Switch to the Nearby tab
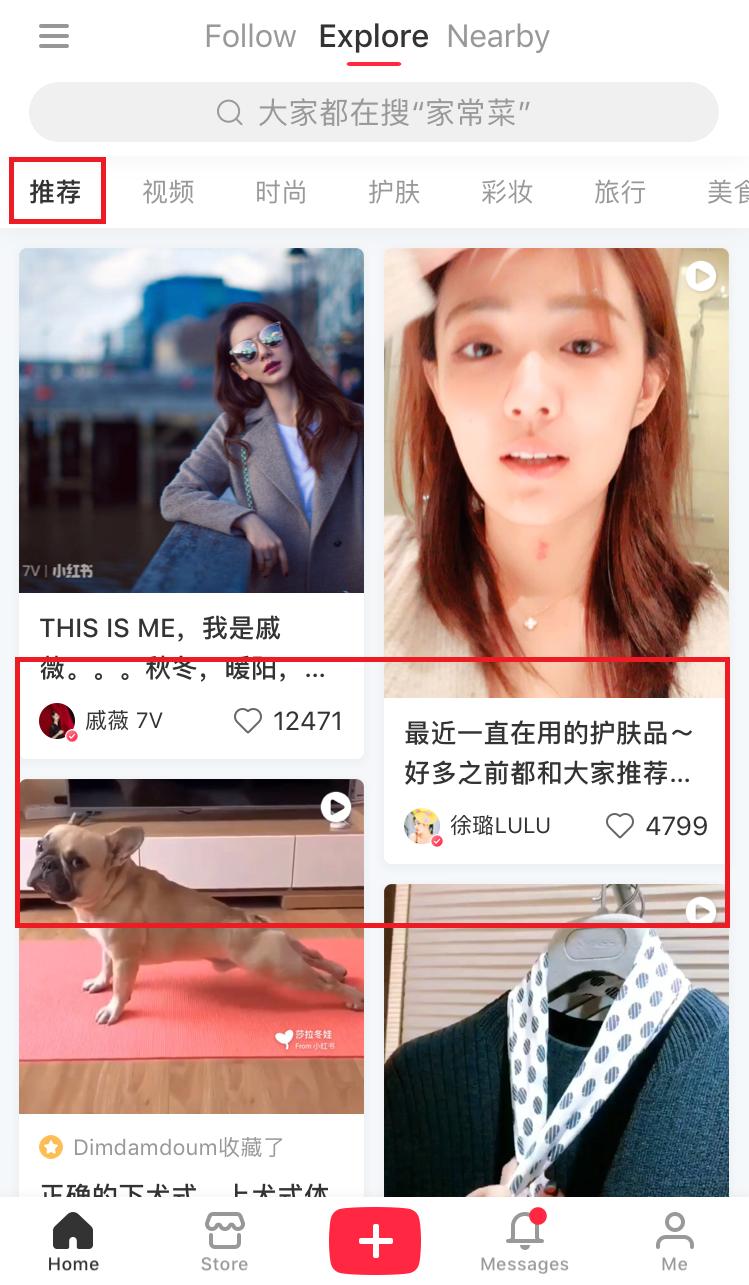This screenshot has height=1285, width=749. point(498,37)
